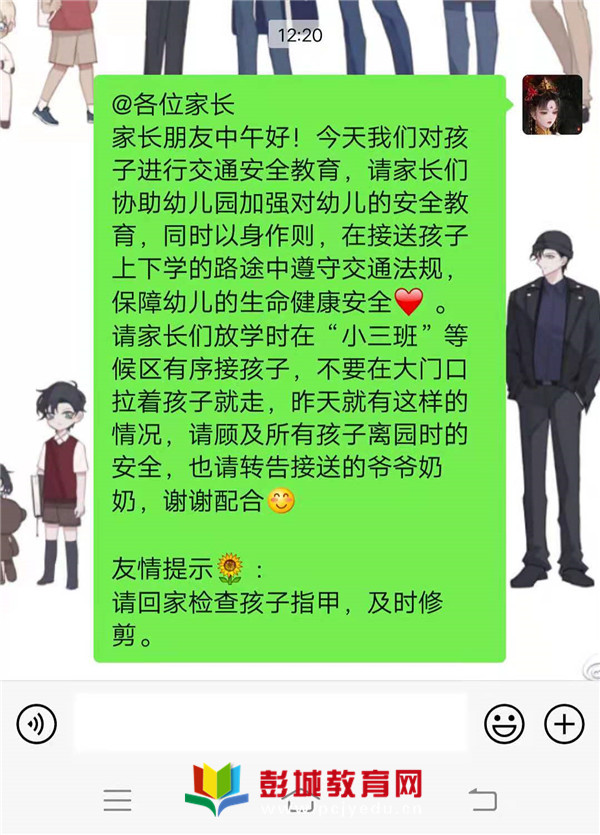Open the emoji picker

[x=504, y=723]
